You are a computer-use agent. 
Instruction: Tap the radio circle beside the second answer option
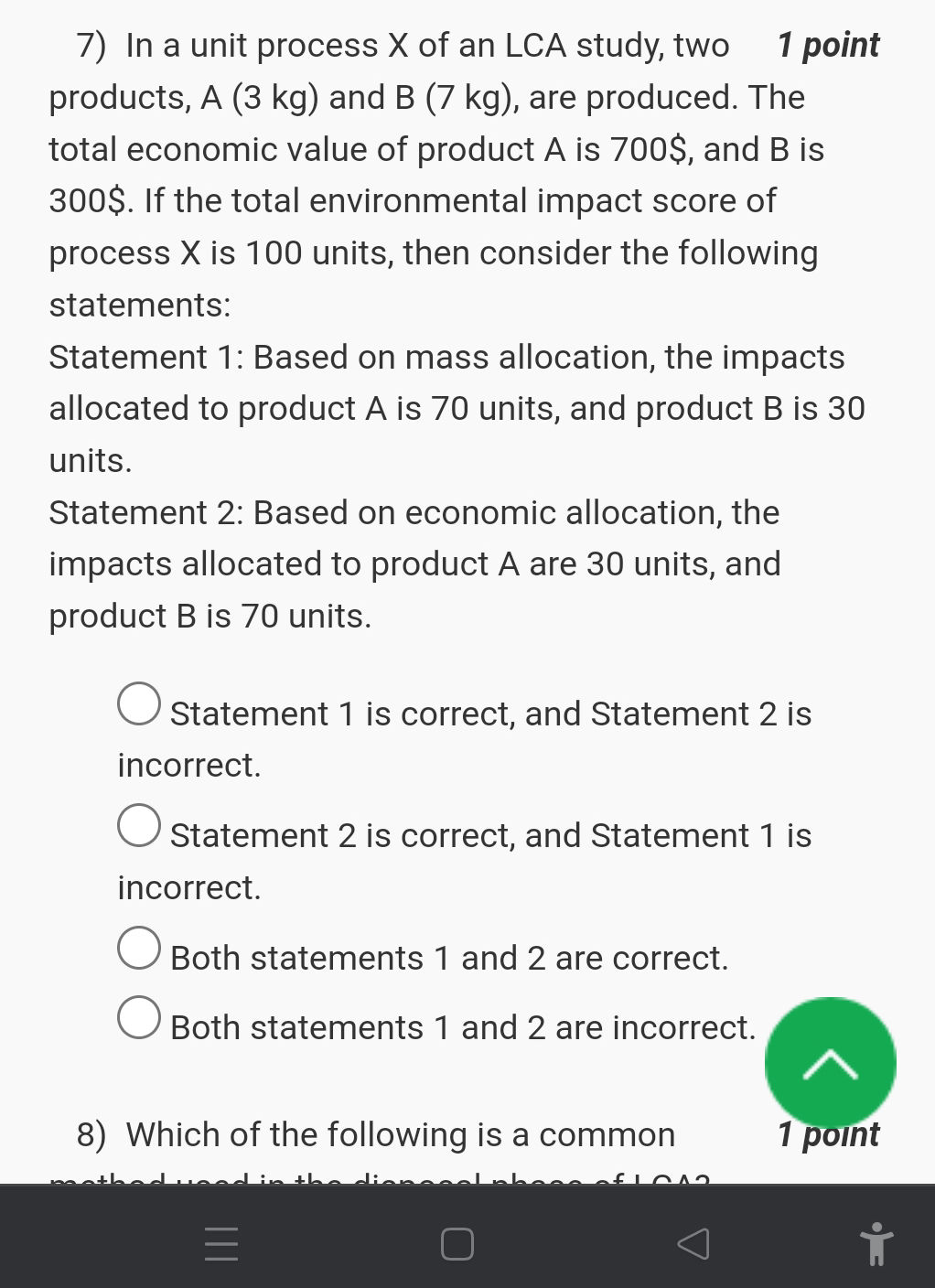(x=139, y=824)
